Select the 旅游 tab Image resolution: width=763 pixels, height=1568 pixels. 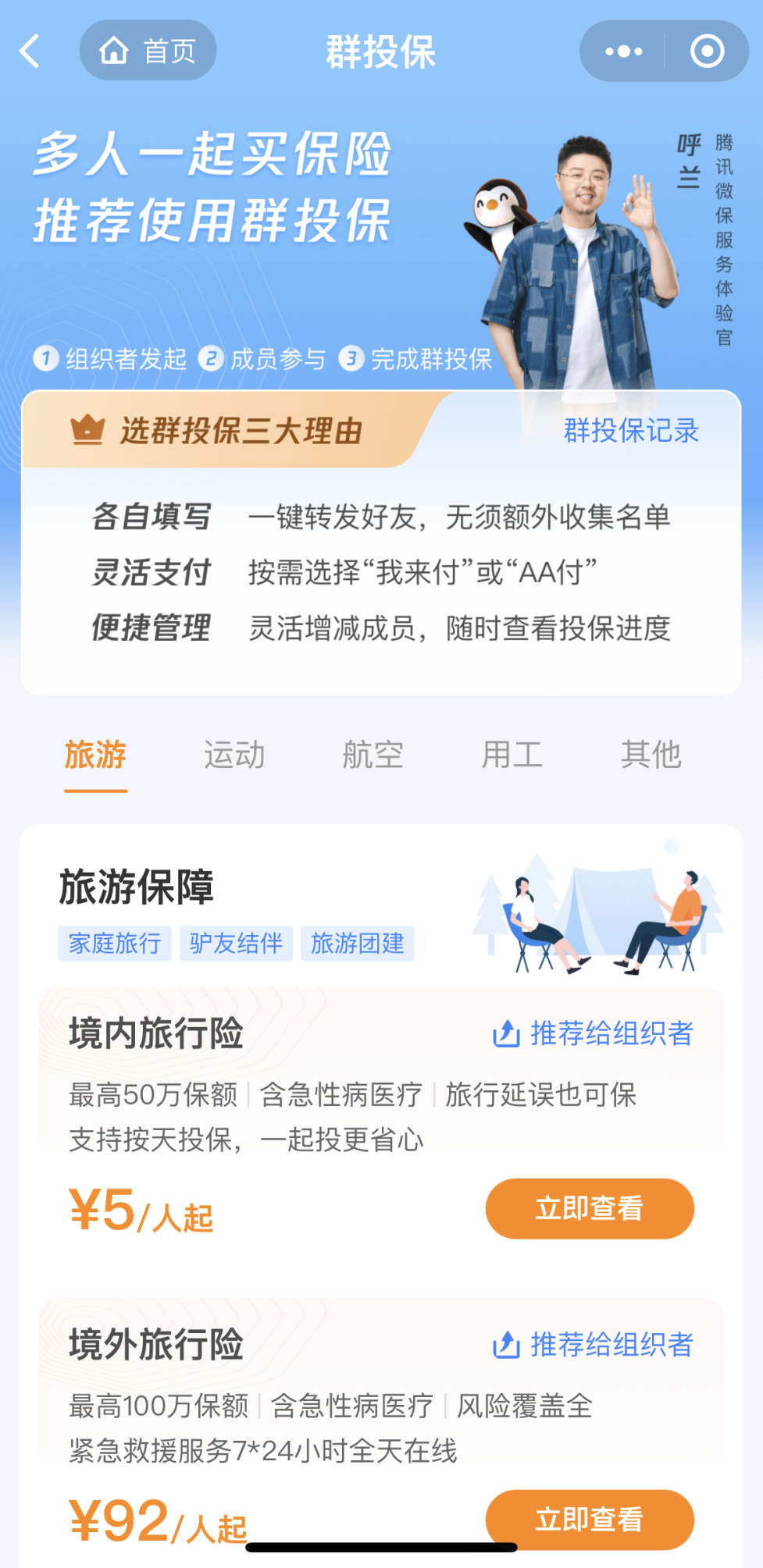pyautogui.click(x=95, y=756)
